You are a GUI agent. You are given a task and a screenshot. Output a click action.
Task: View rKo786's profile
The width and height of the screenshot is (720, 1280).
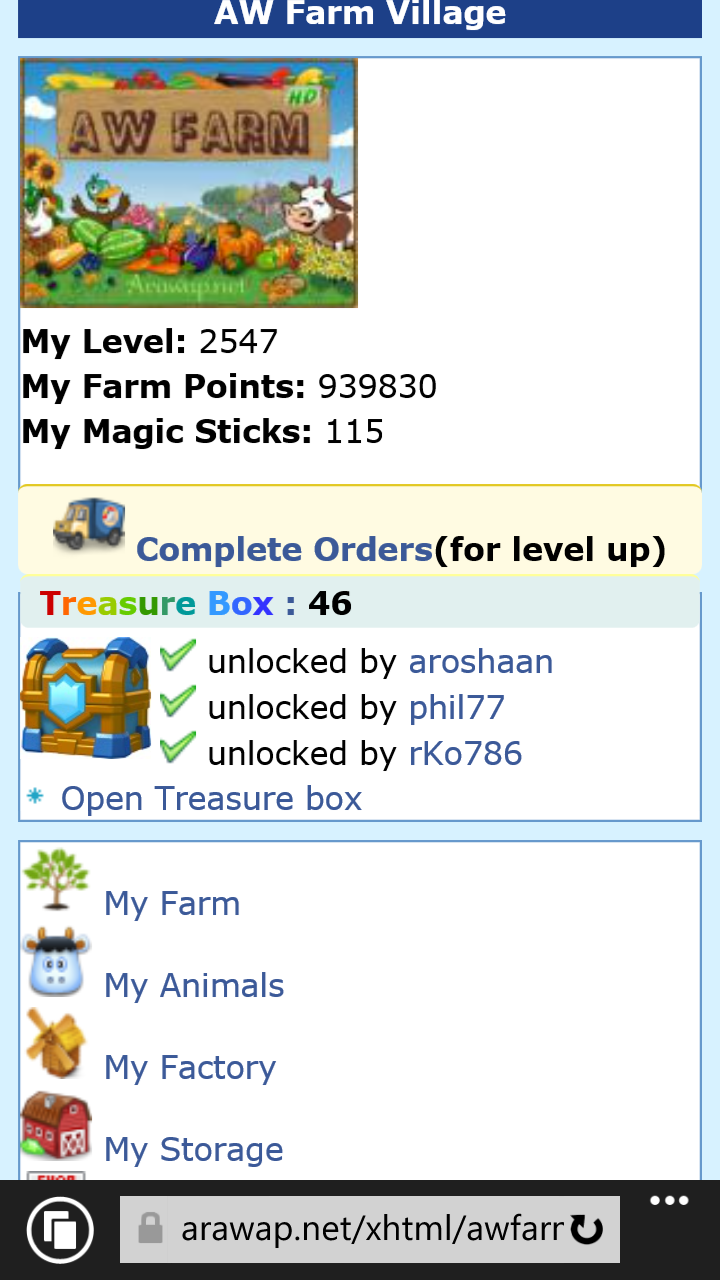(465, 754)
